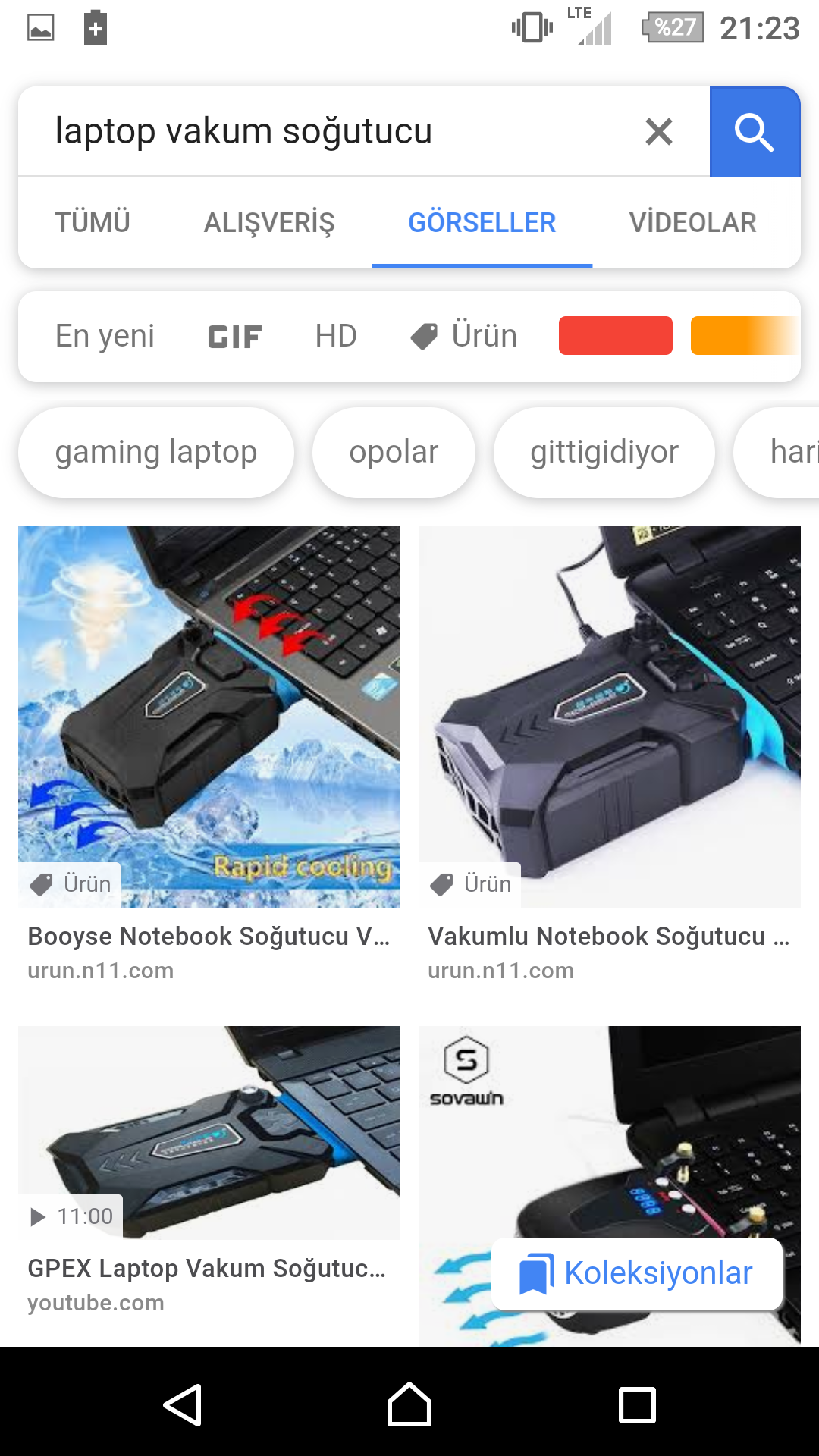Filter images by En yeni
Viewport: 819px width, 1456px height.
coord(105,336)
